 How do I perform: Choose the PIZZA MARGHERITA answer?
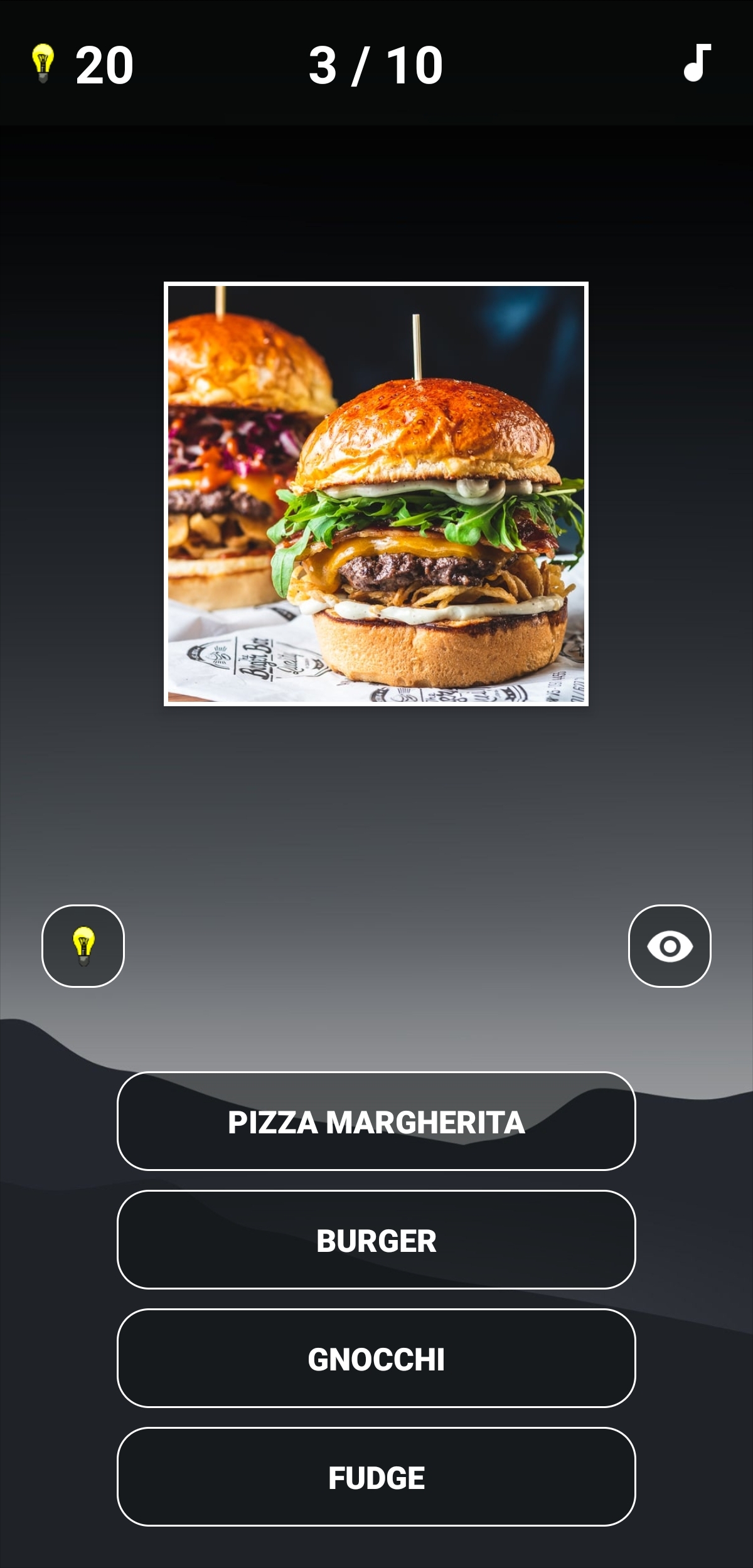click(376, 1121)
